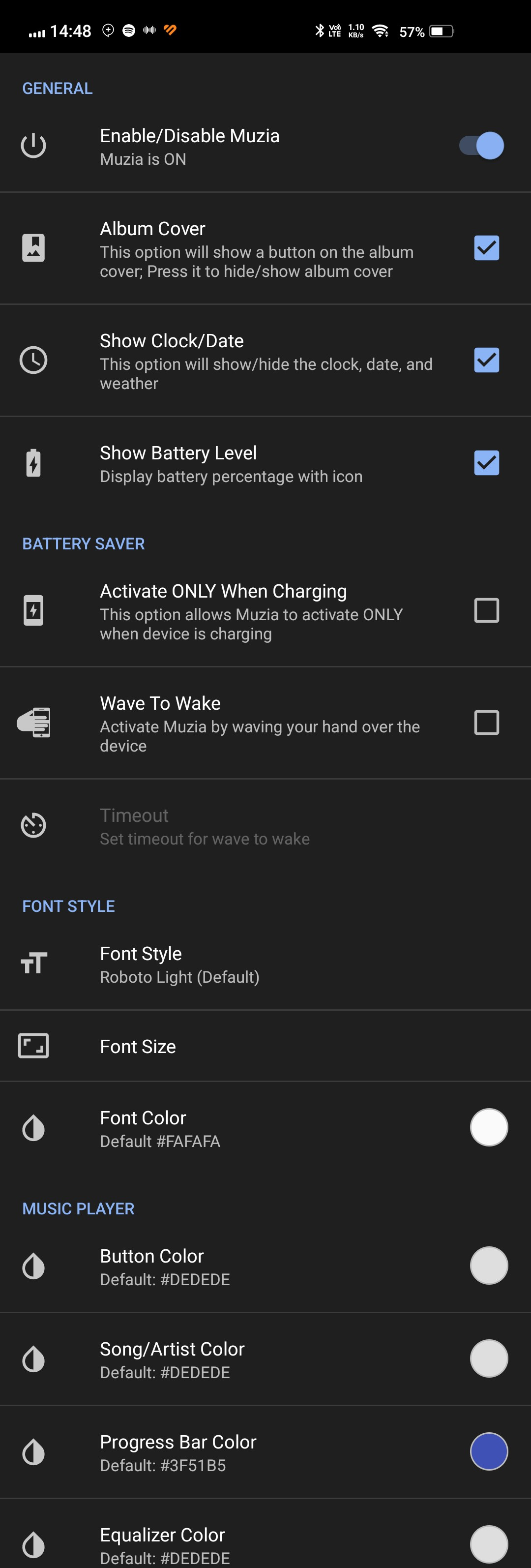Edit the Progress Bar Color
Viewport: 531px width, 1568px height.
coord(488,1452)
